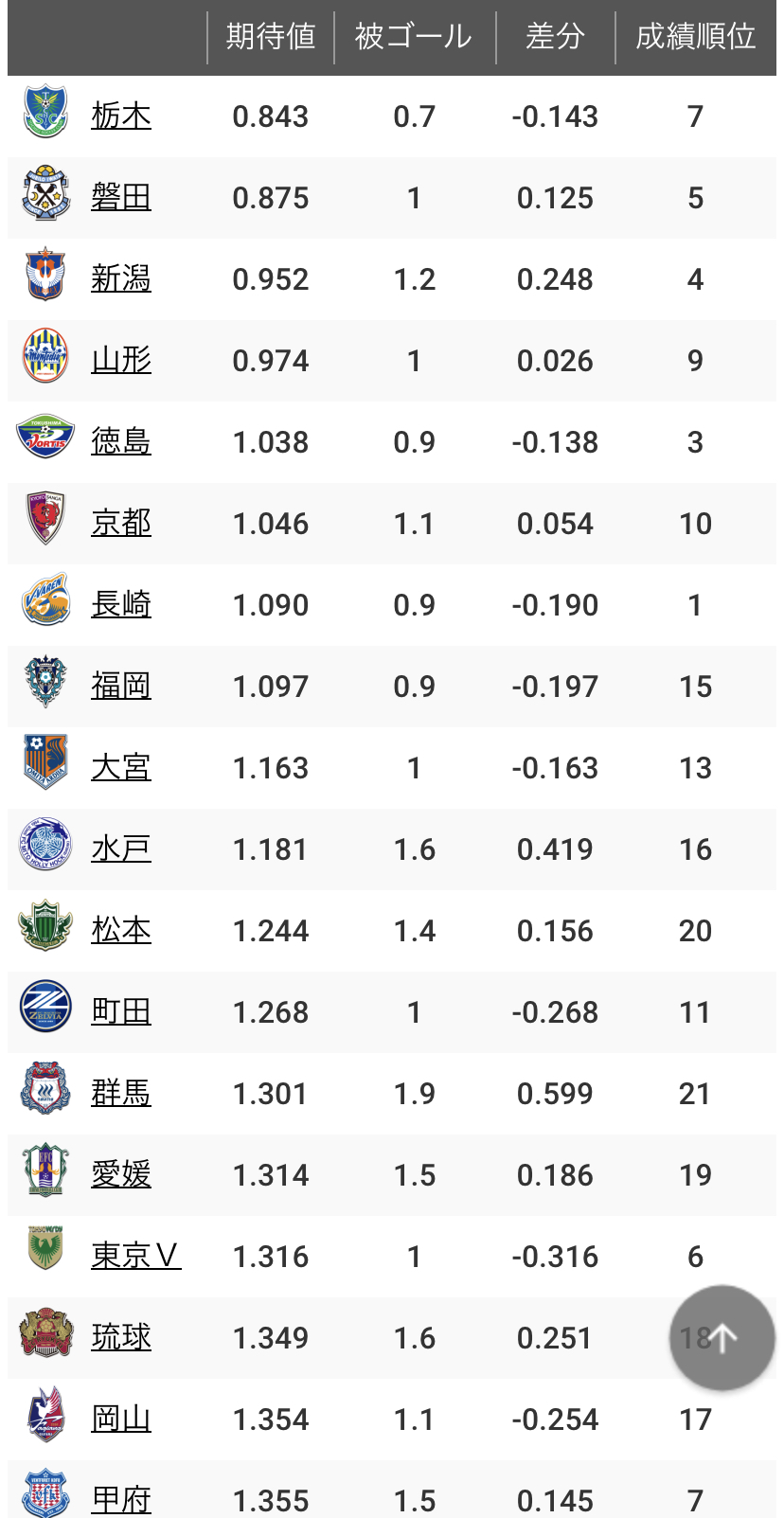Open the 栃木 team link
Viewport: 784px width, 1518px height.
121,116
